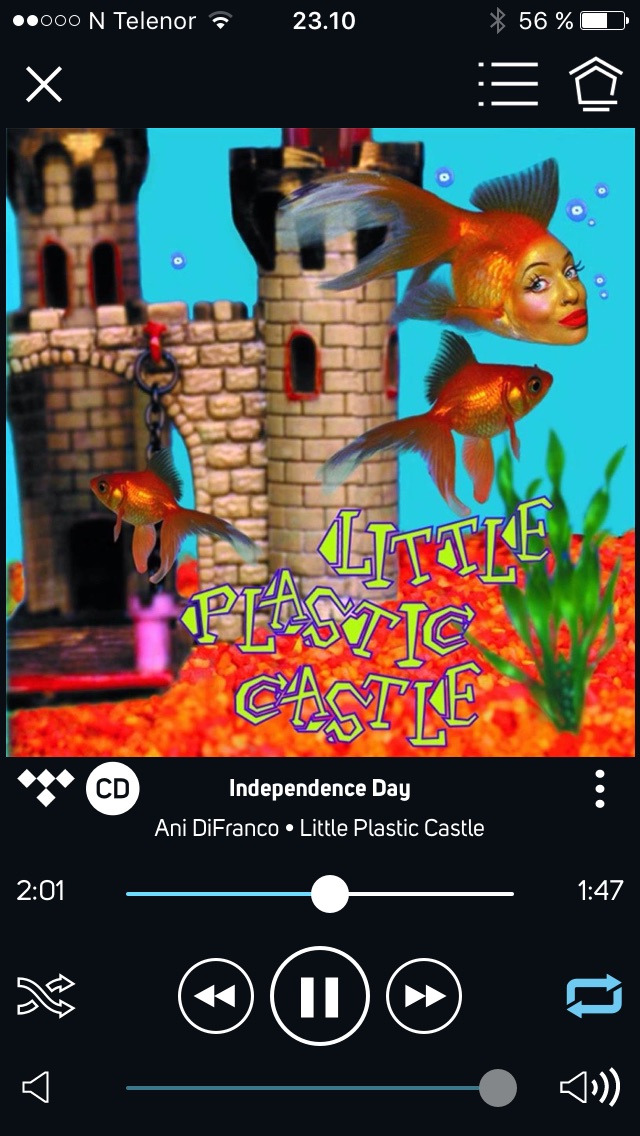Pause Independence Day playback
The width and height of the screenshot is (640, 1136).
320,996
